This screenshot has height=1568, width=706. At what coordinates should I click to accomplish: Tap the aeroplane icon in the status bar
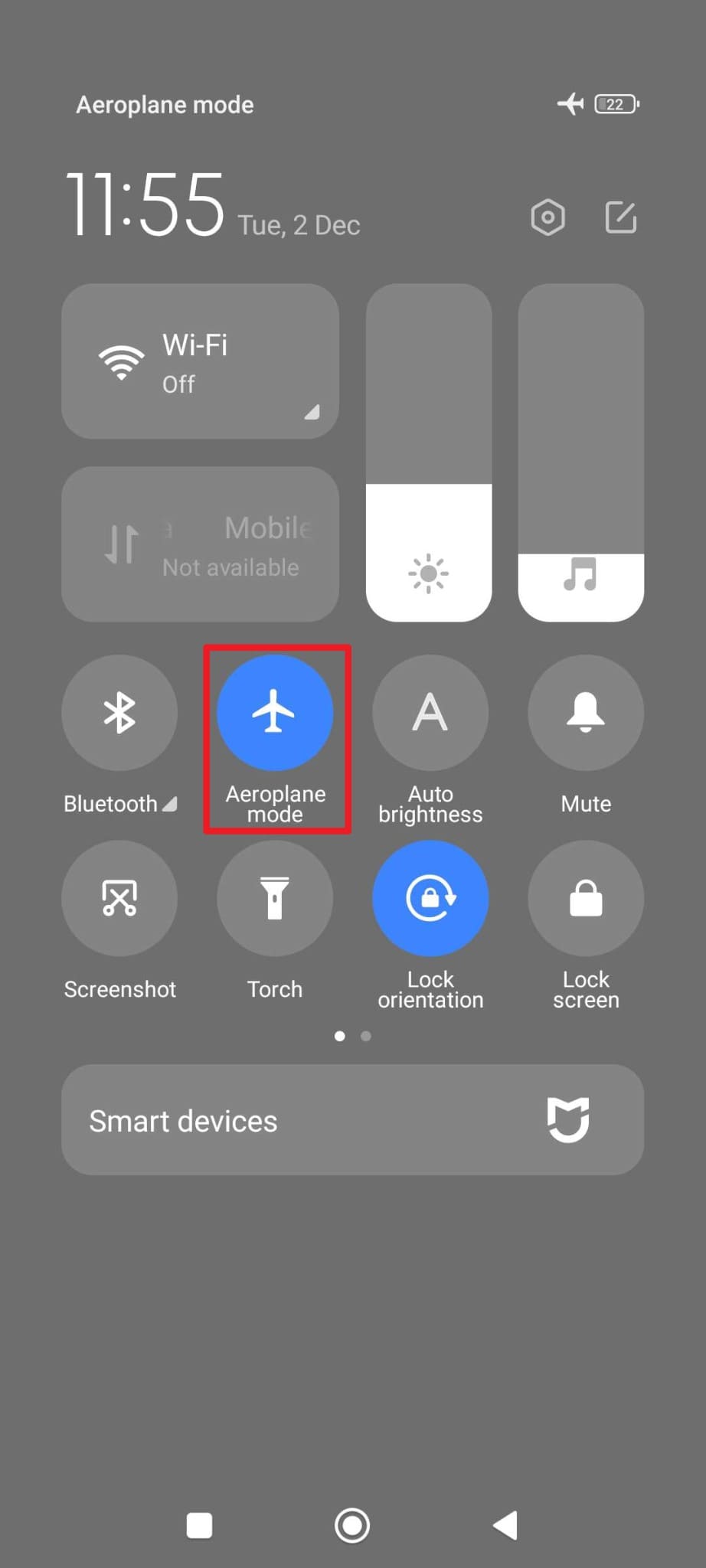[570, 103]
